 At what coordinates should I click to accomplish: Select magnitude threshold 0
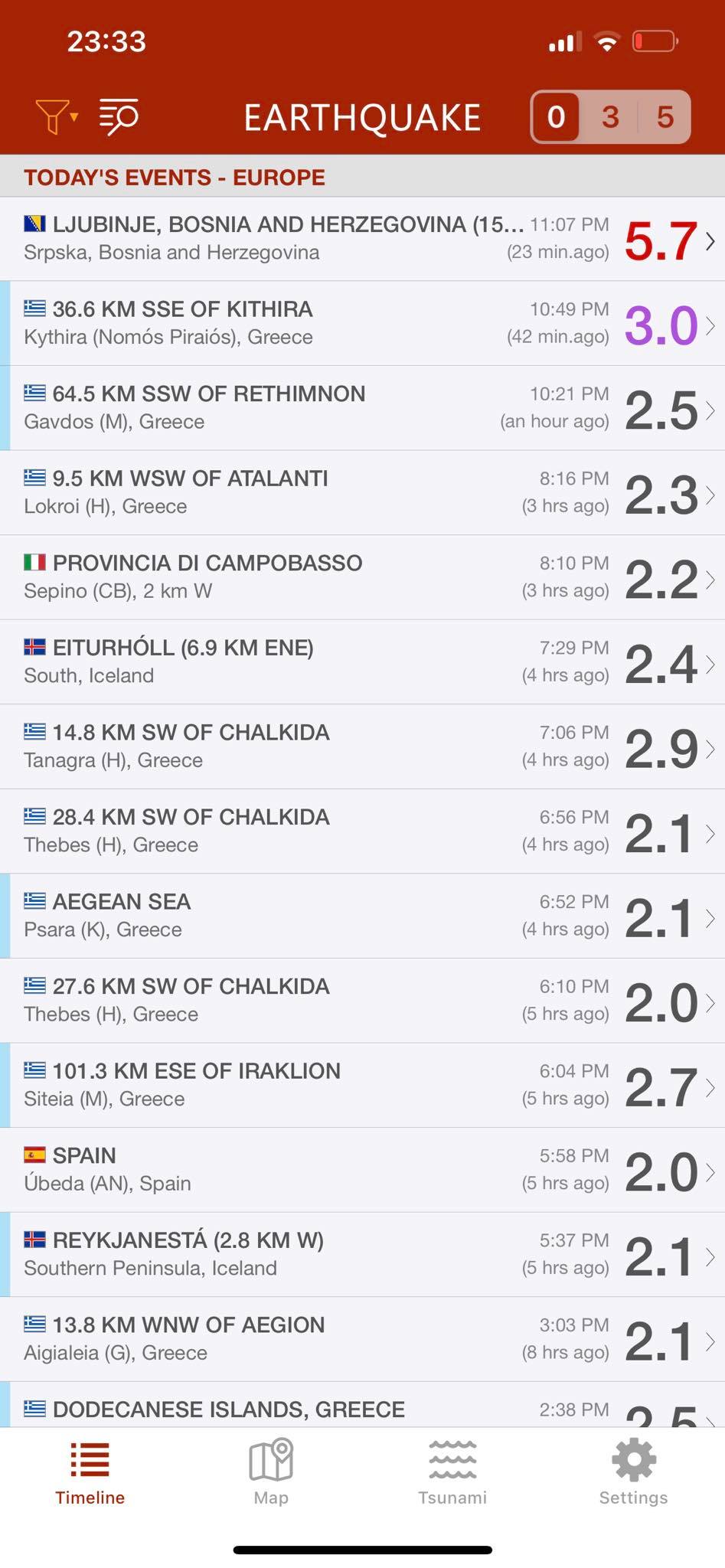557,117
